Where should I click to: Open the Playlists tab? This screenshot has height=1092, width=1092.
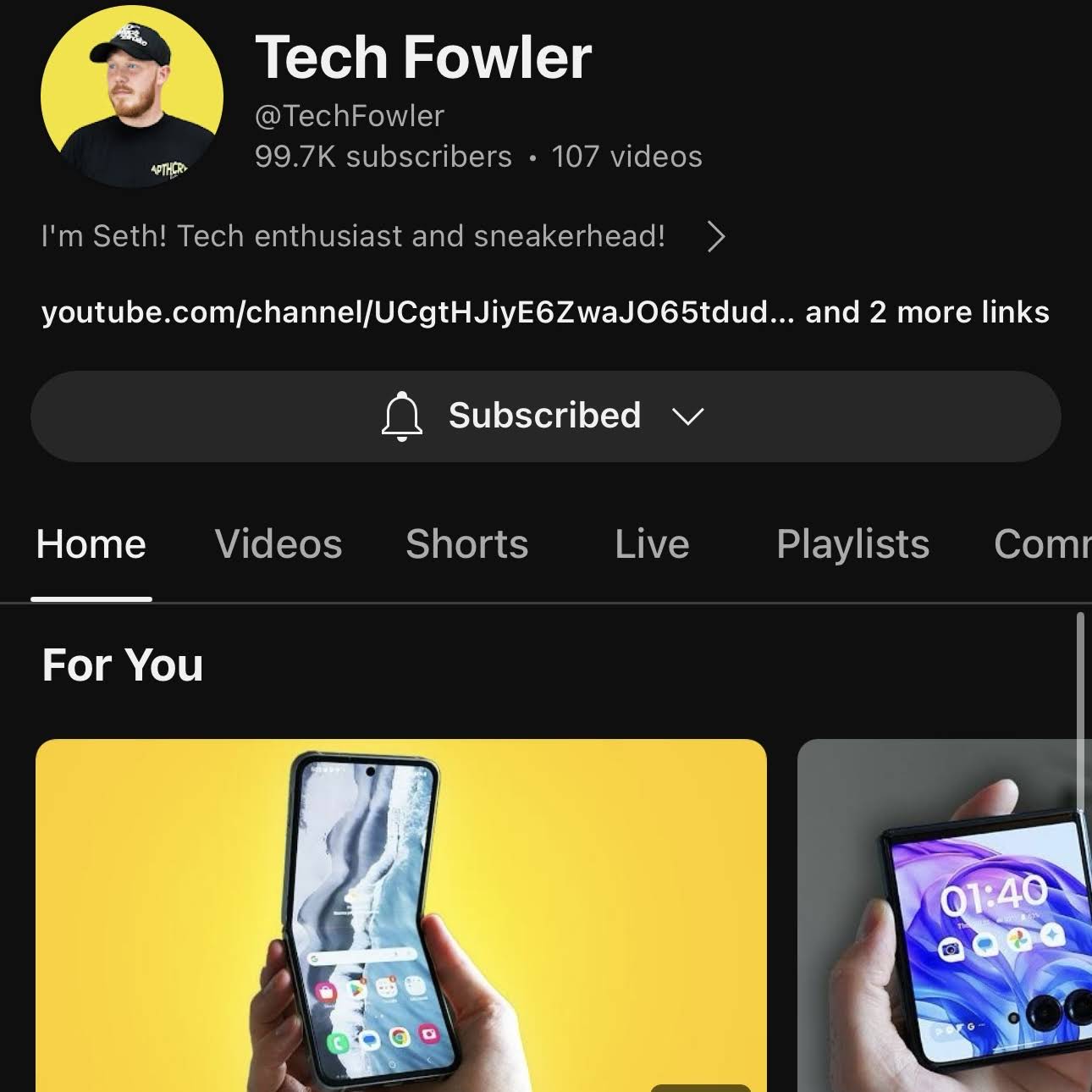(852, 544)
